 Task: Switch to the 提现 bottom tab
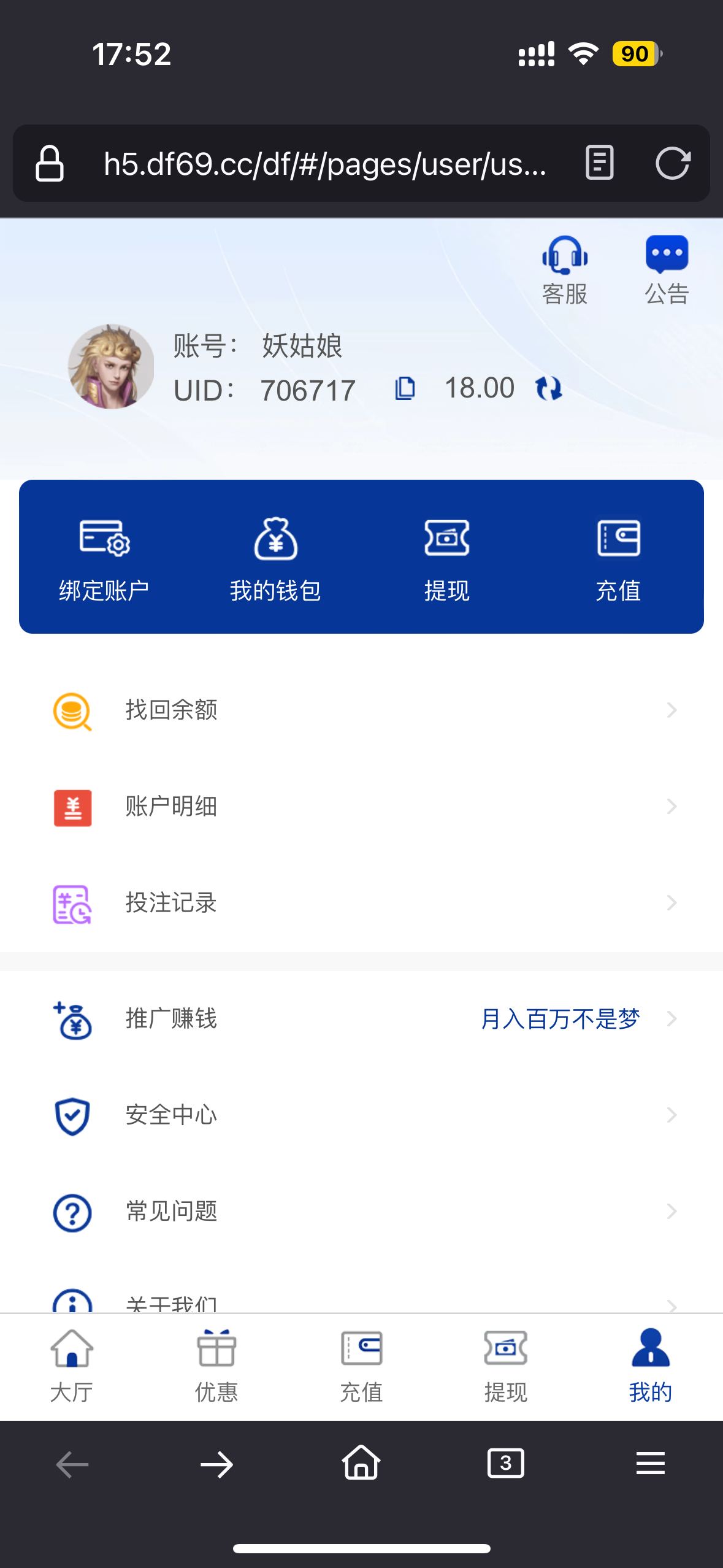(506, 1366)
